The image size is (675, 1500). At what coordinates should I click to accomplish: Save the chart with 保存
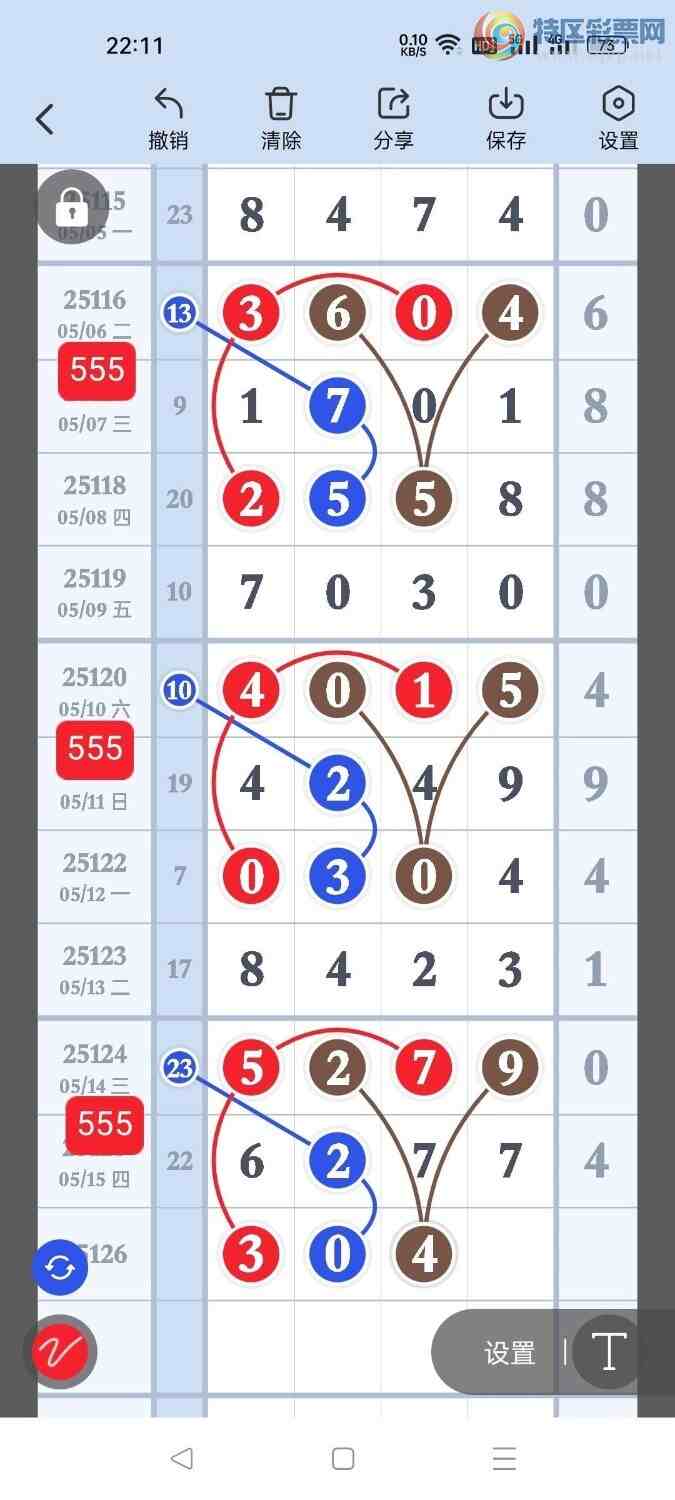(x=506, y=119)
